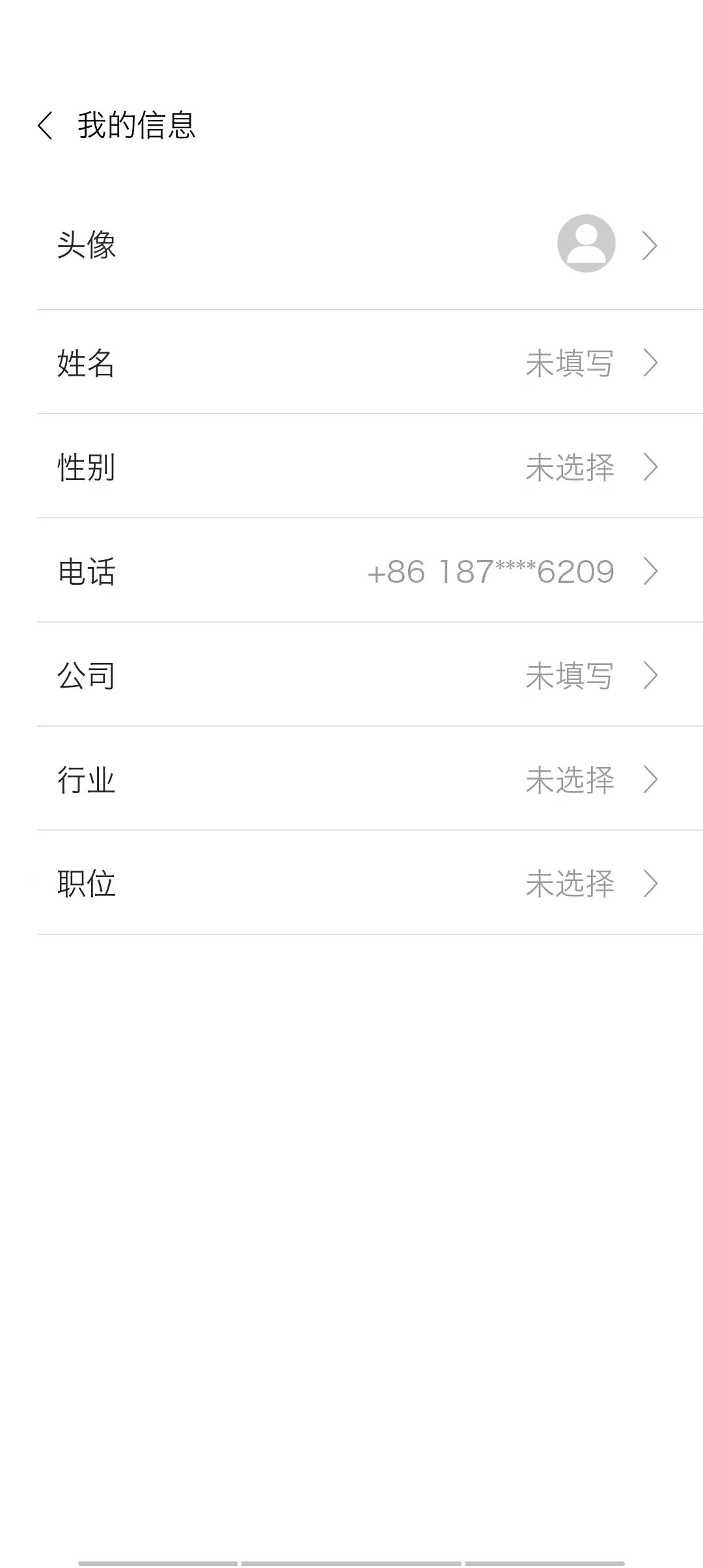Click 未填写 next to 姓名
The image size is (703, 1568).
click(570, 365)
